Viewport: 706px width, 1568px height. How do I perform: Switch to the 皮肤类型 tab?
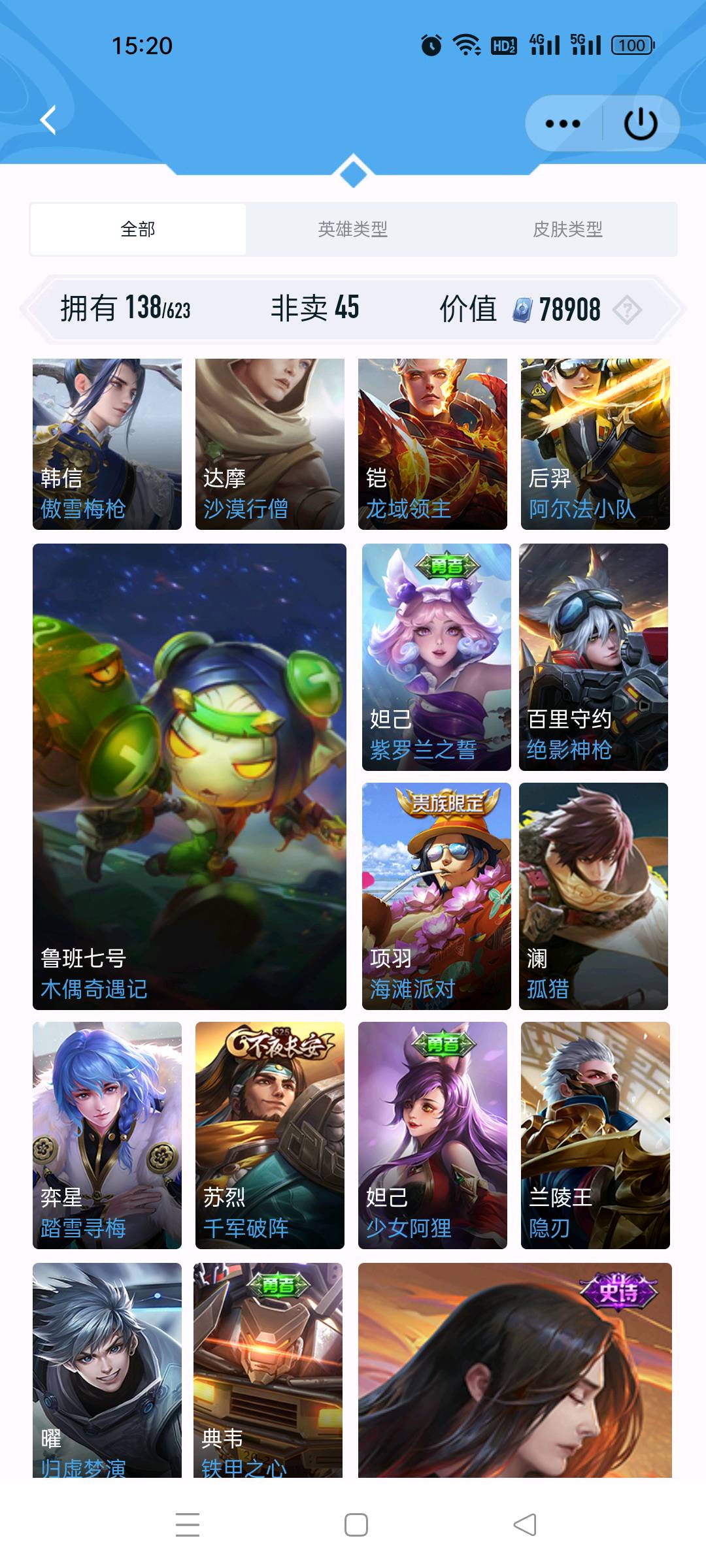click(567, 229)
